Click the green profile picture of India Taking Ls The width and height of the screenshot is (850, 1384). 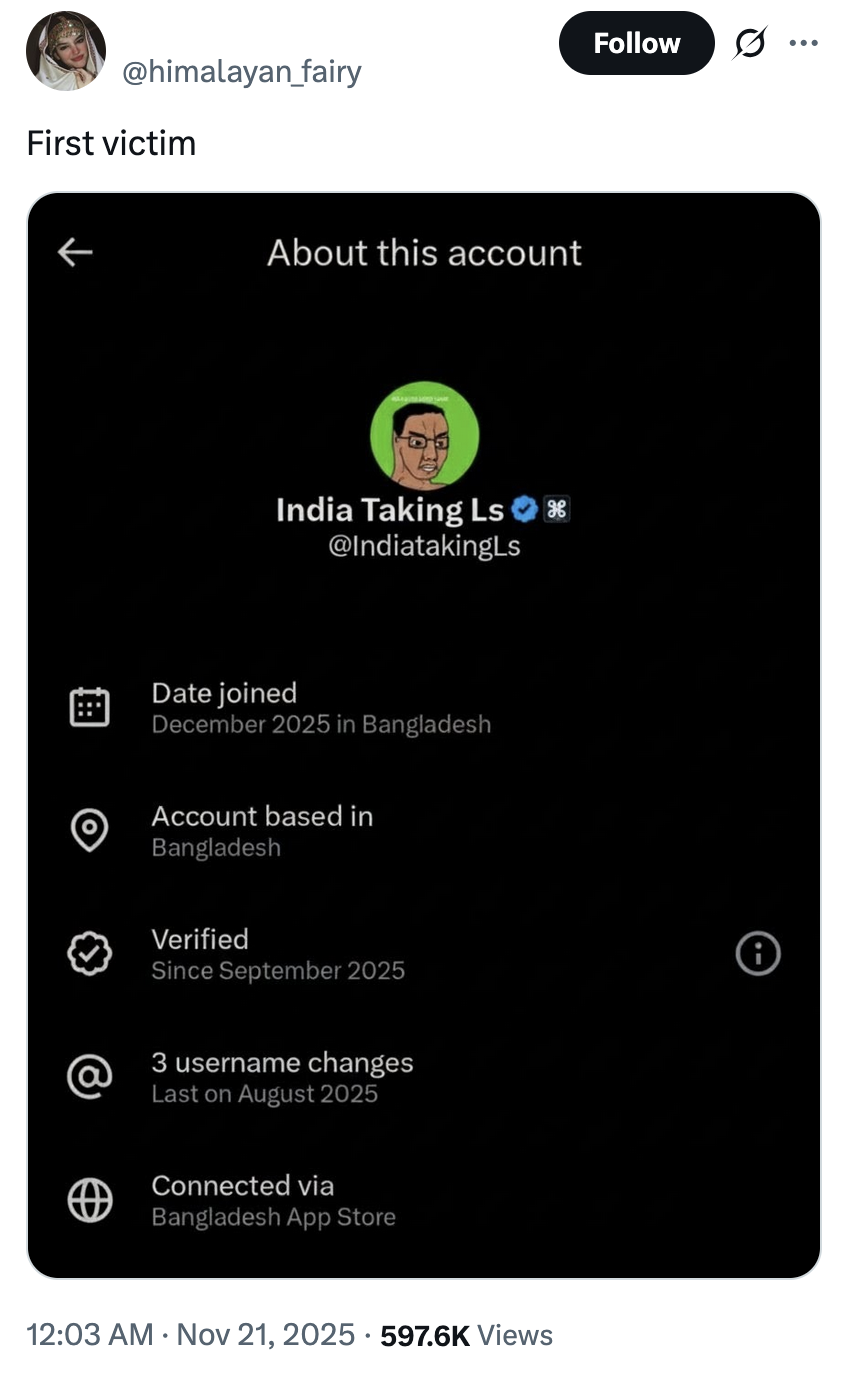(424, 436)
